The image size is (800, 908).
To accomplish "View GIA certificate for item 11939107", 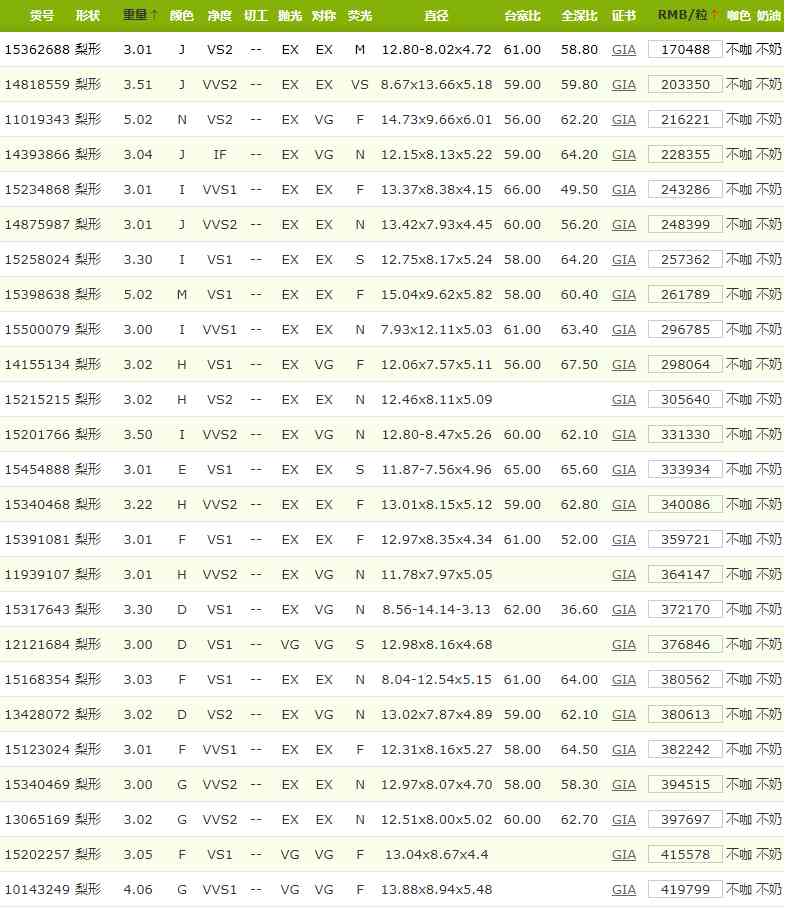I will pos(623,575).
